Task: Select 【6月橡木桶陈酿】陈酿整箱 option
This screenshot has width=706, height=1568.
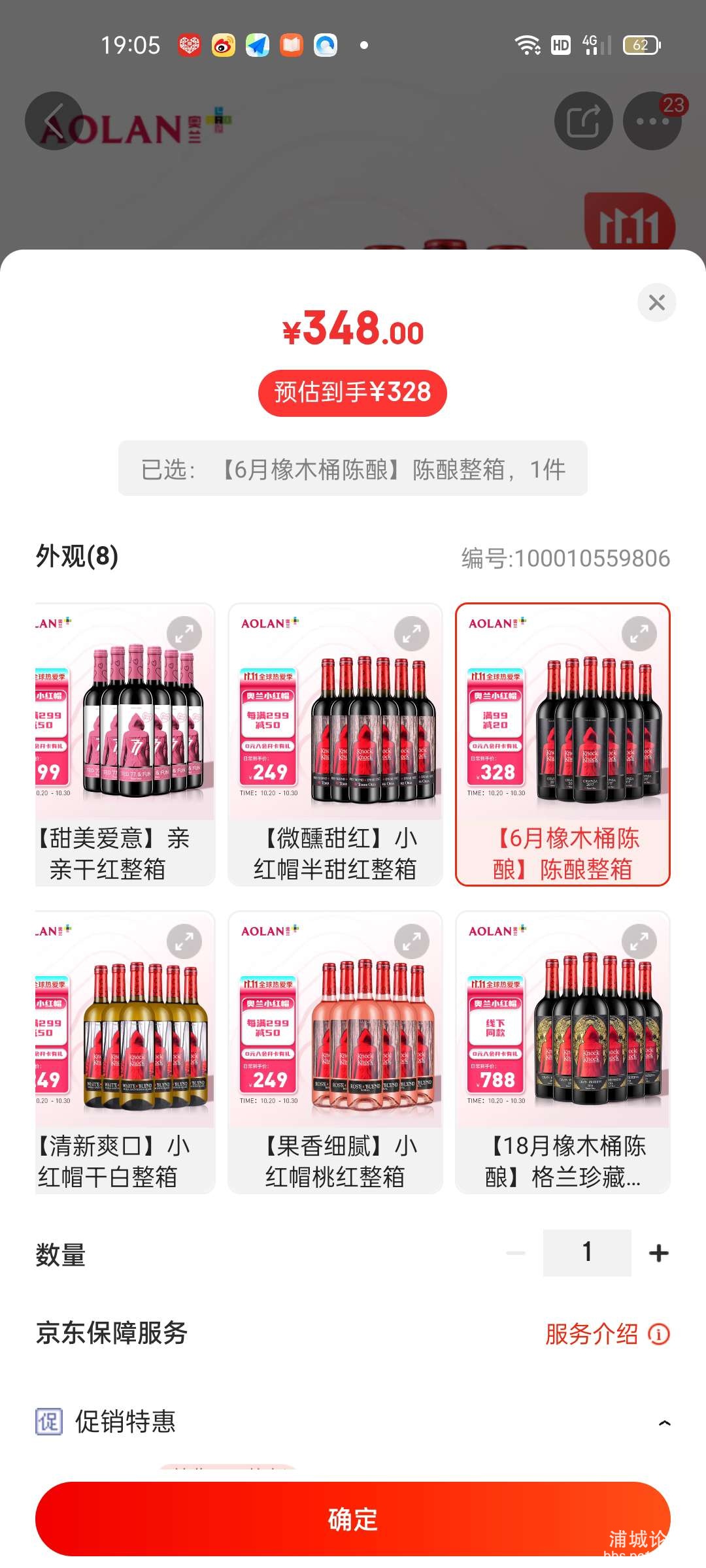Action: (562, 745)
